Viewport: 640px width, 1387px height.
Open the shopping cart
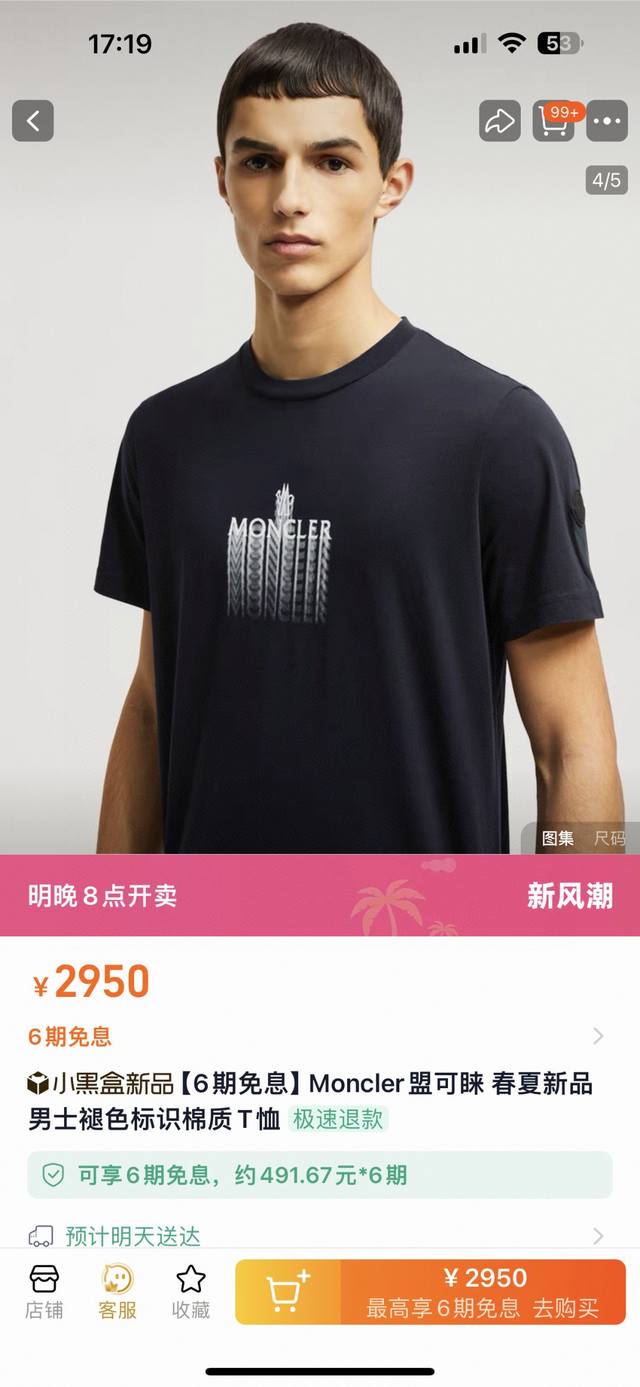pos(553,121)
